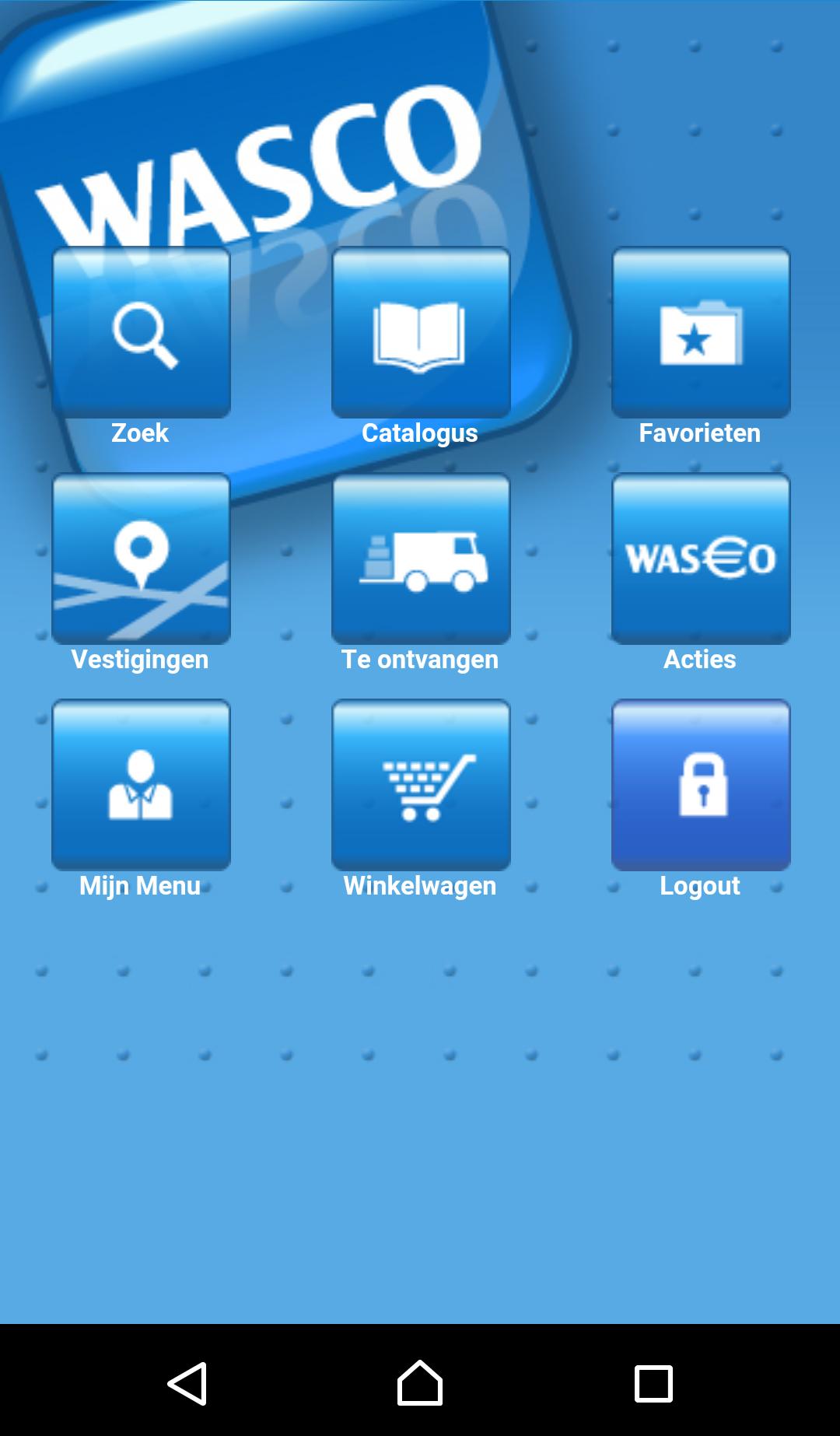The image size is (840, 1436).
Task: Open the Zoek search icon
Action: pos(141,332)
